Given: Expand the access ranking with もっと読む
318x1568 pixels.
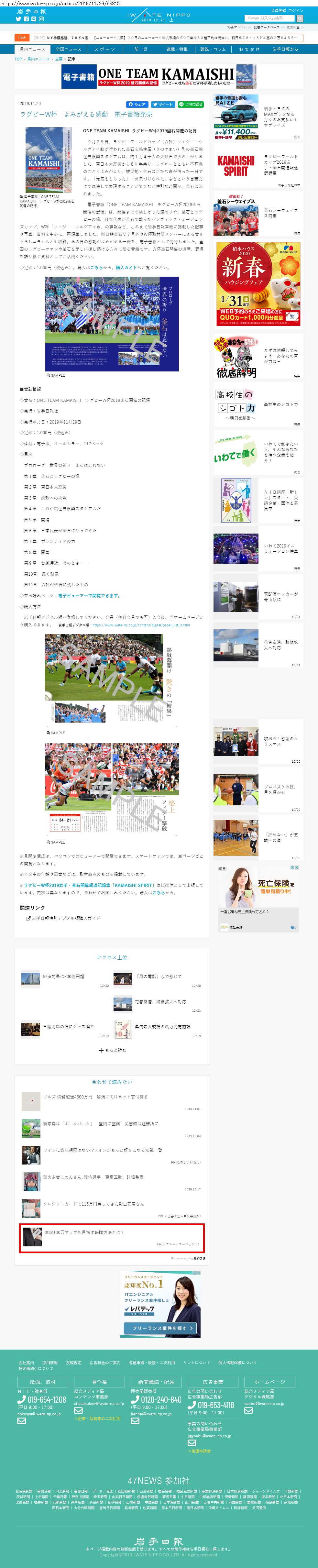Looking at the screenshot, I should pos(112,1050).
